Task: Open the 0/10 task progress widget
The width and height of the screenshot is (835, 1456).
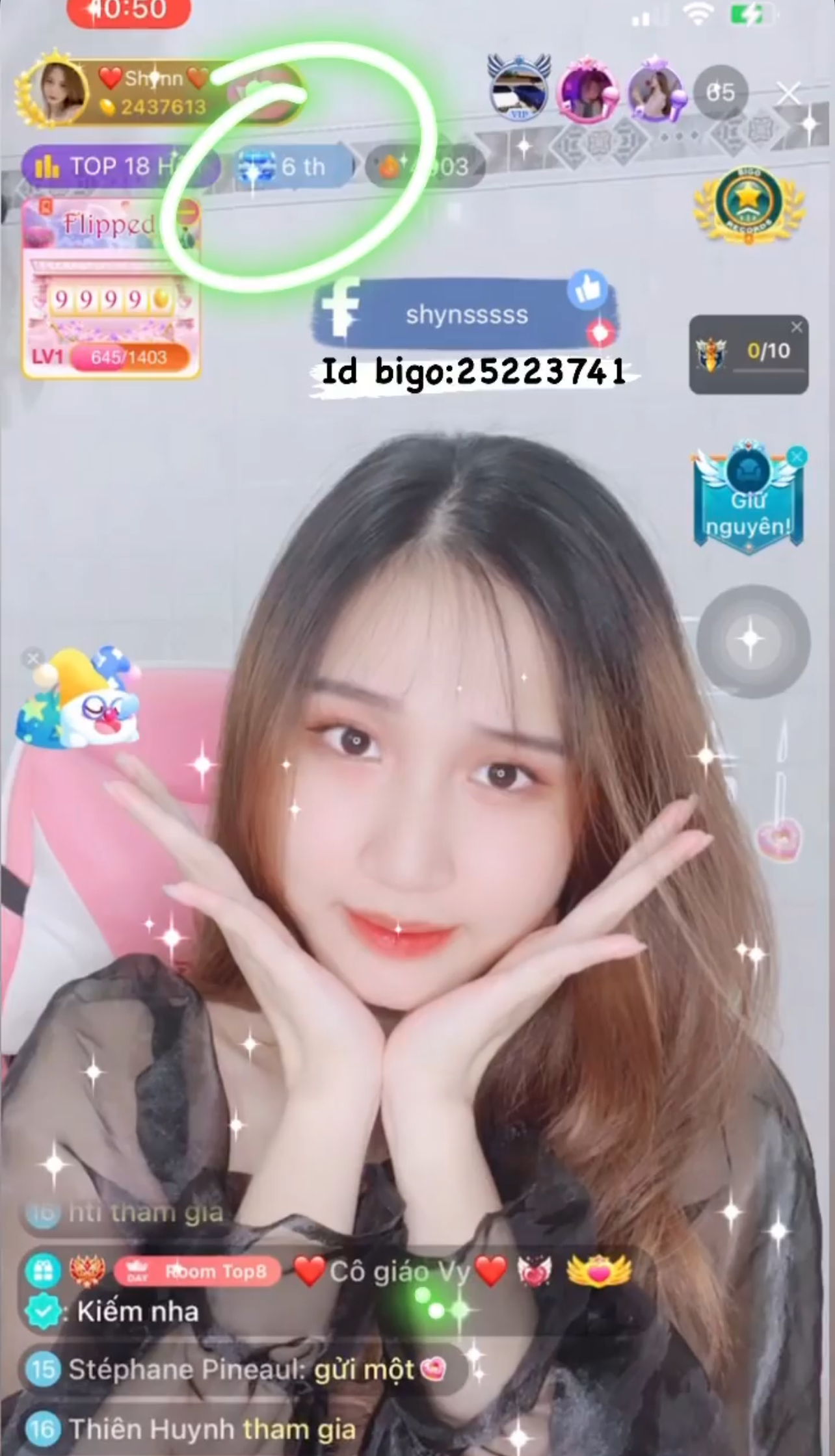Action: pos(747,356)
